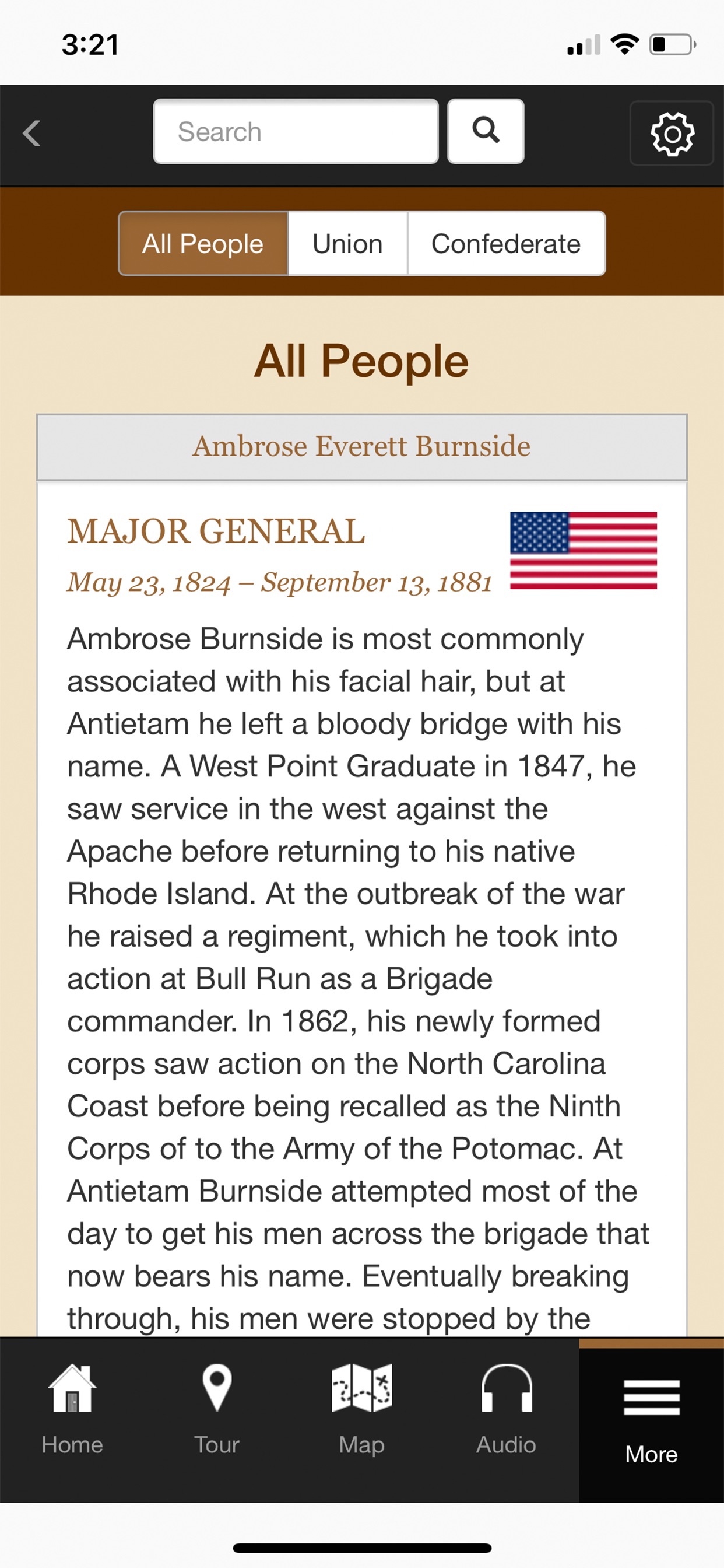The height and width of the screenshot is (1568, 724).
Task: Tap the magnifying glass search button
Action: point(486,131)
